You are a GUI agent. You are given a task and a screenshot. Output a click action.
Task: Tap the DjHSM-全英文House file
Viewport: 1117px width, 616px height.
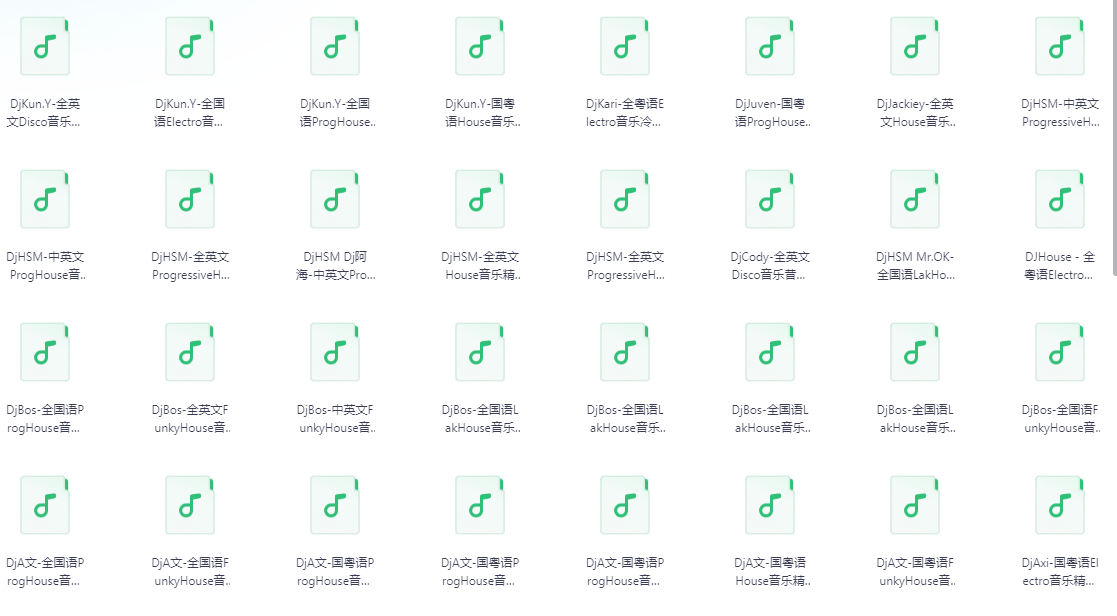[x=480, y=199]
